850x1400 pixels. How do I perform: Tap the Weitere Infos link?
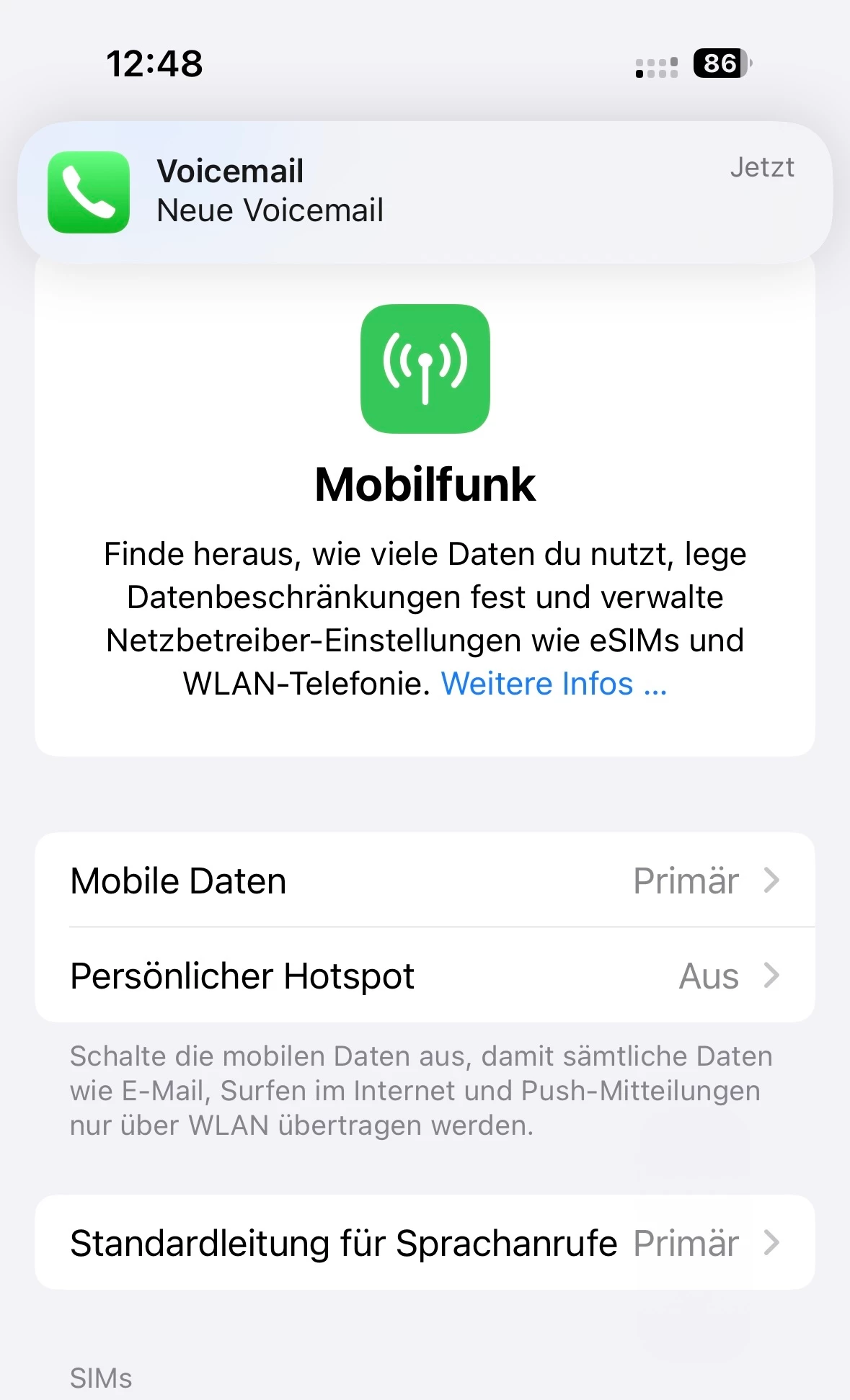pos(553,683)
